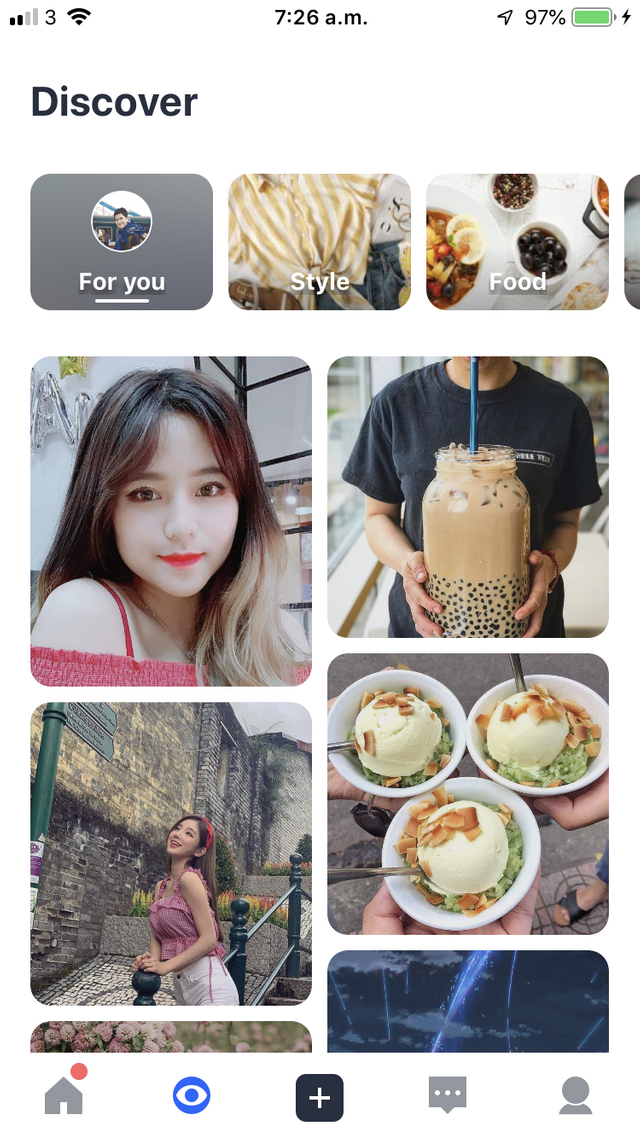The height and width of the screenshot is (1138, 640).
Task: Open the Food category
Action: [517, 242]
